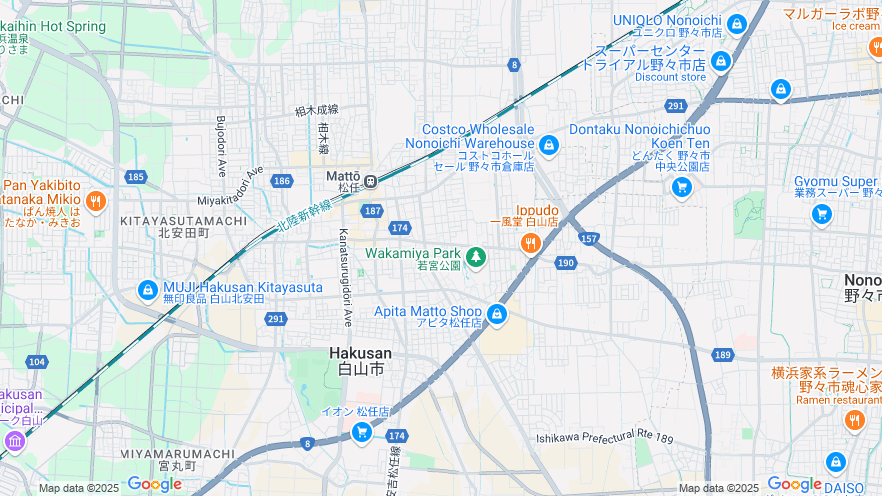Image resolution: width=882 pixels, height=496 pixels.
Task: Select the Matto station marker
Action: pos(370,181)
